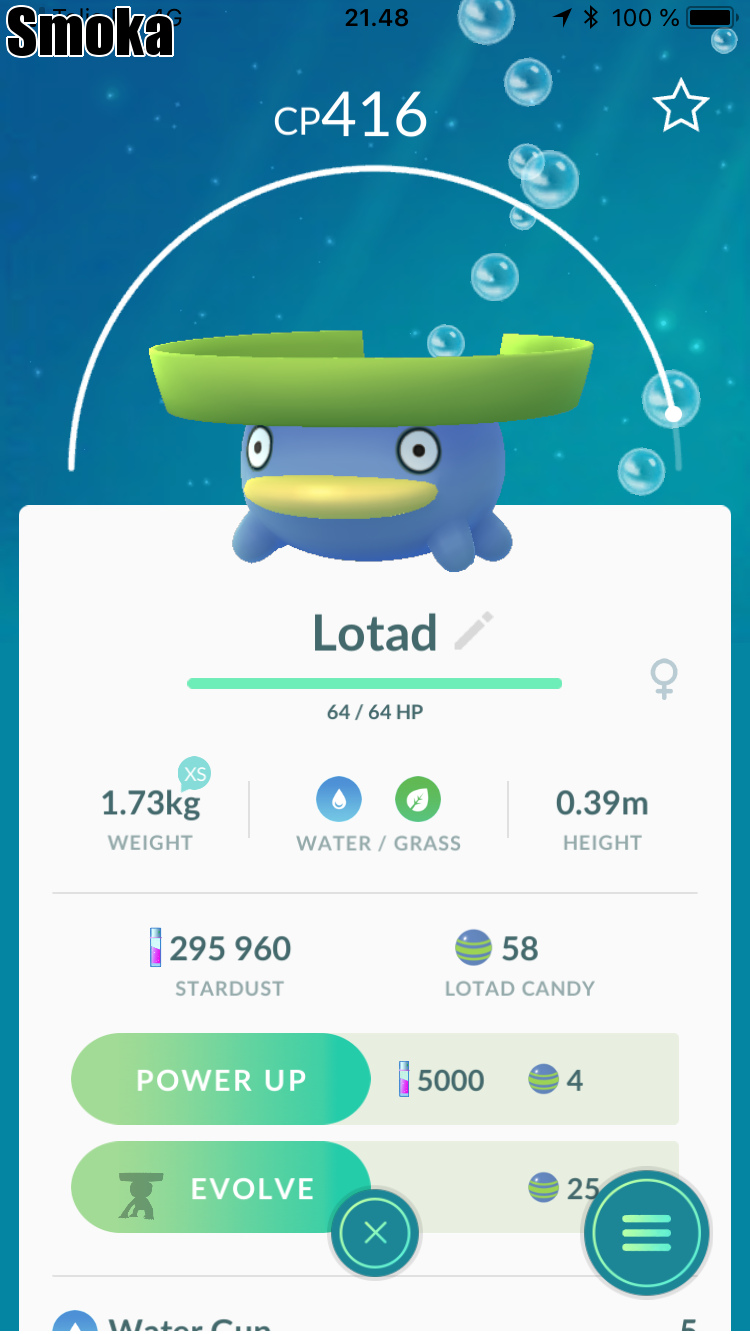Evolve Lotad using 25 candy
Image resolution: width=750 pixels, height=1334 pixels.
click(x=221, y=1188)
